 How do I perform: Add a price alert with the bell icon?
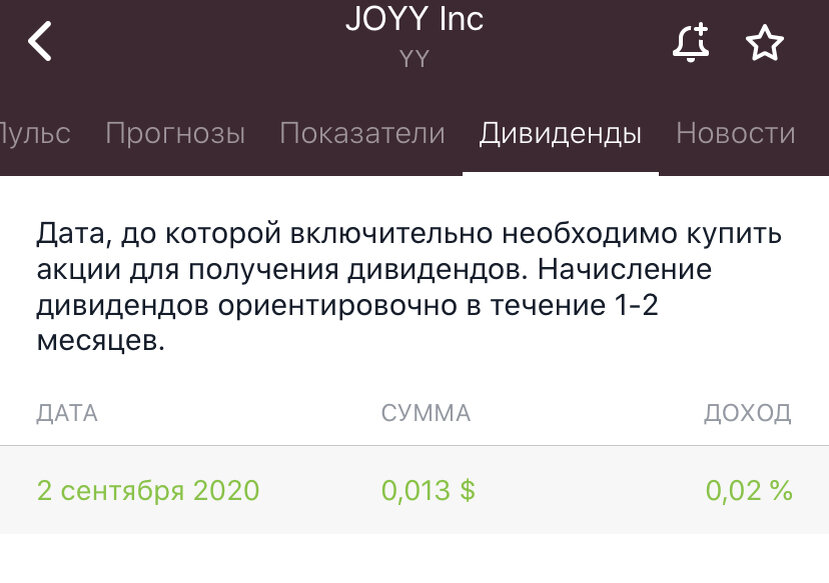tap(690, 42)
